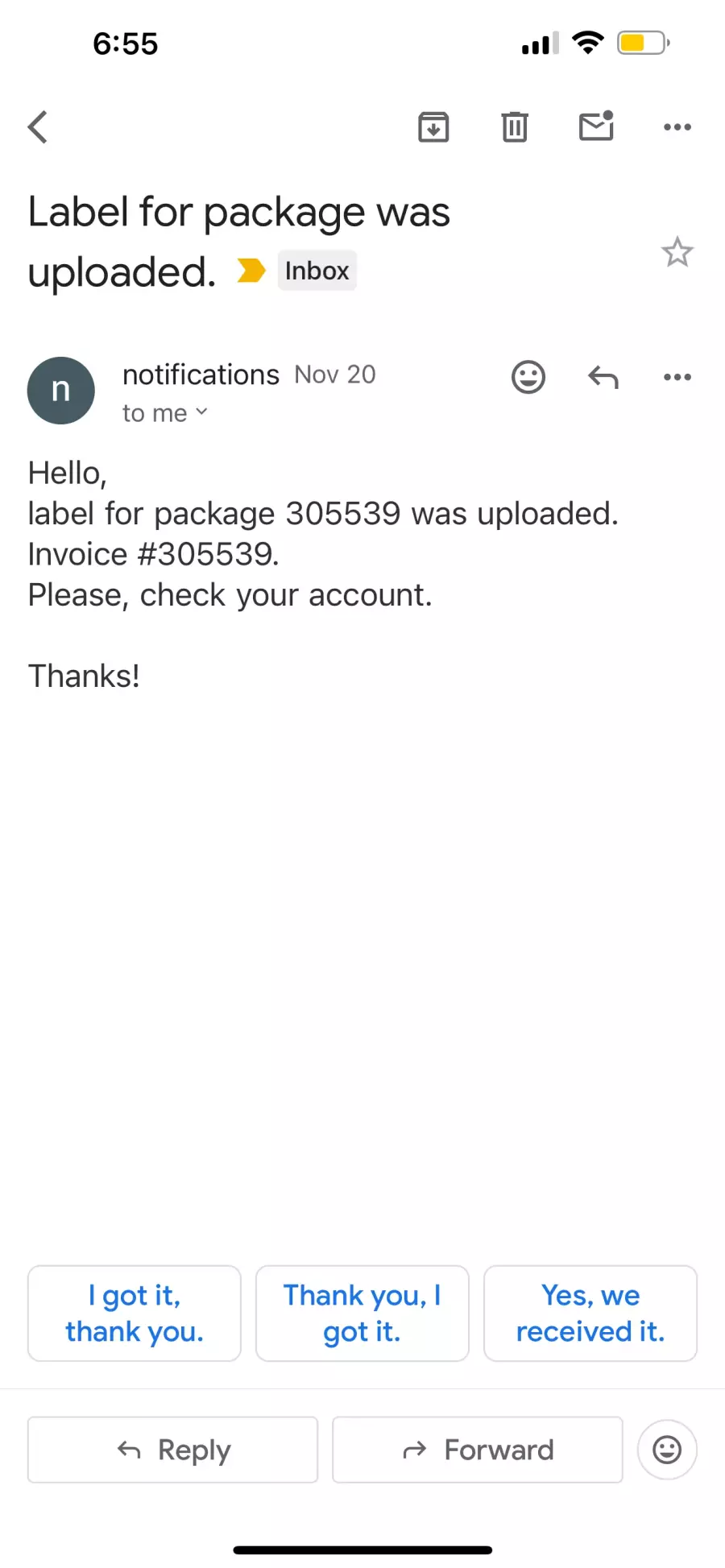Choose smart reply "I got it, thank you."
Screen dimensions: 725x1568
pos(135,1314)
